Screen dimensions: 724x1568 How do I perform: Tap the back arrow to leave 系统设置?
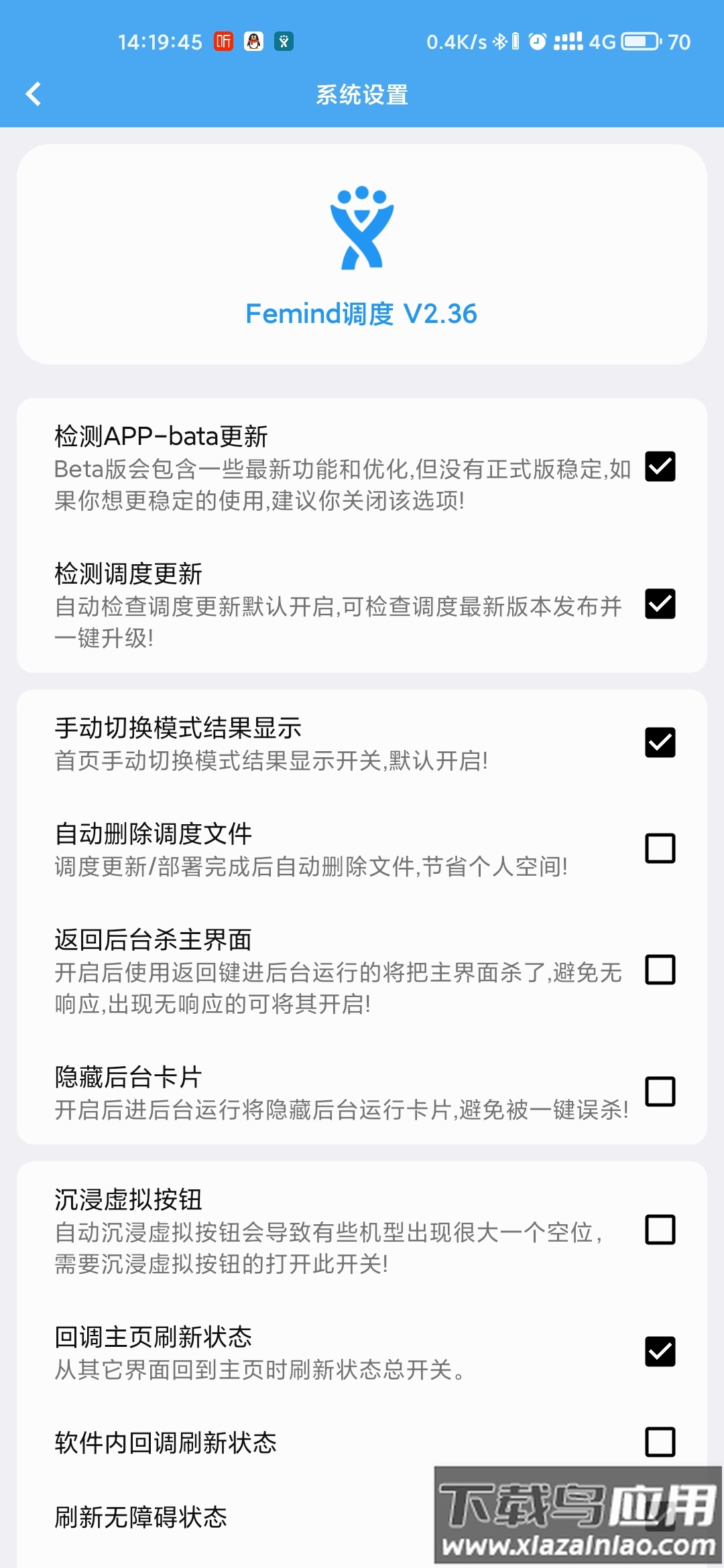[x=33, y=95]
